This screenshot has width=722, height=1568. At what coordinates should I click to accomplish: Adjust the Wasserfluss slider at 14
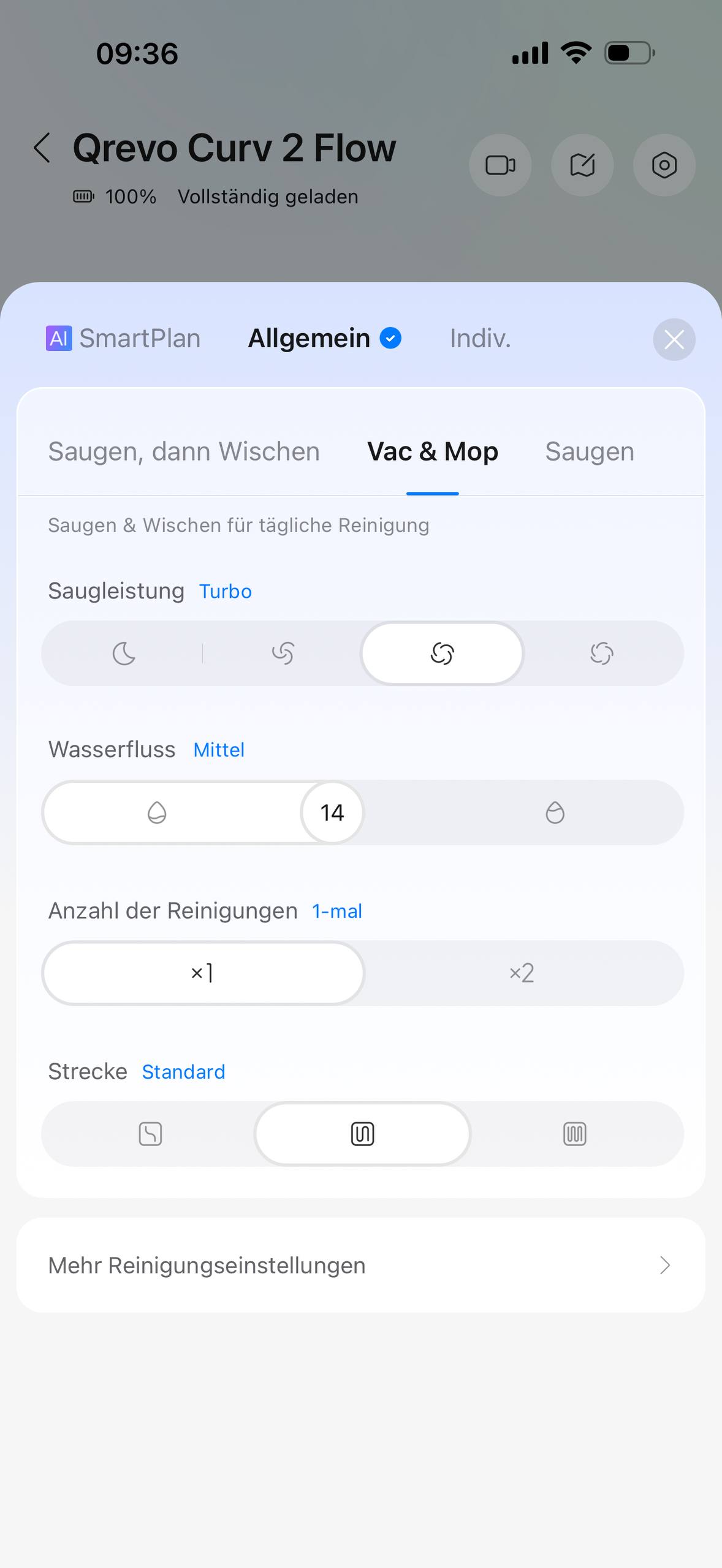tap(332, 813)
